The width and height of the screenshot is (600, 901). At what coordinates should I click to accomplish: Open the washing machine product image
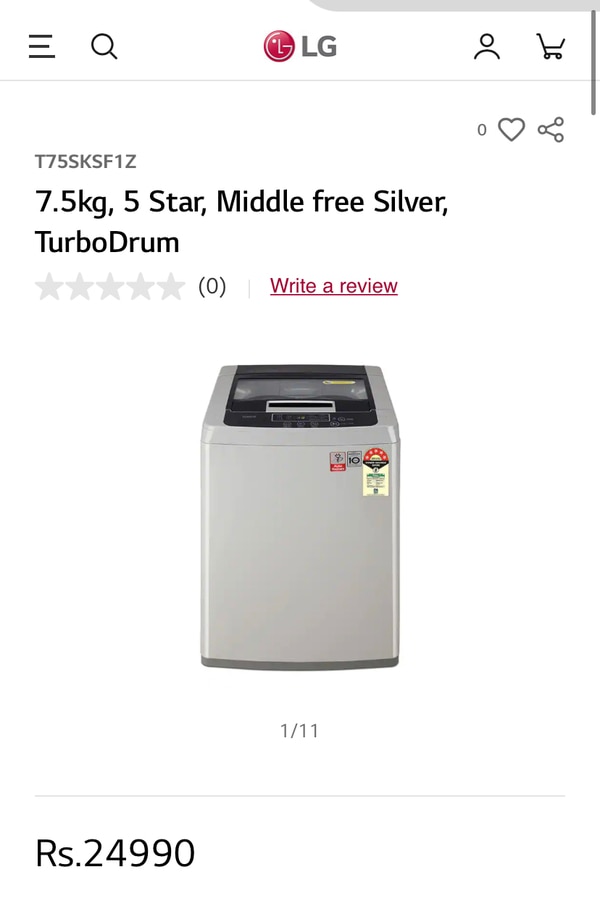(300, 516)
